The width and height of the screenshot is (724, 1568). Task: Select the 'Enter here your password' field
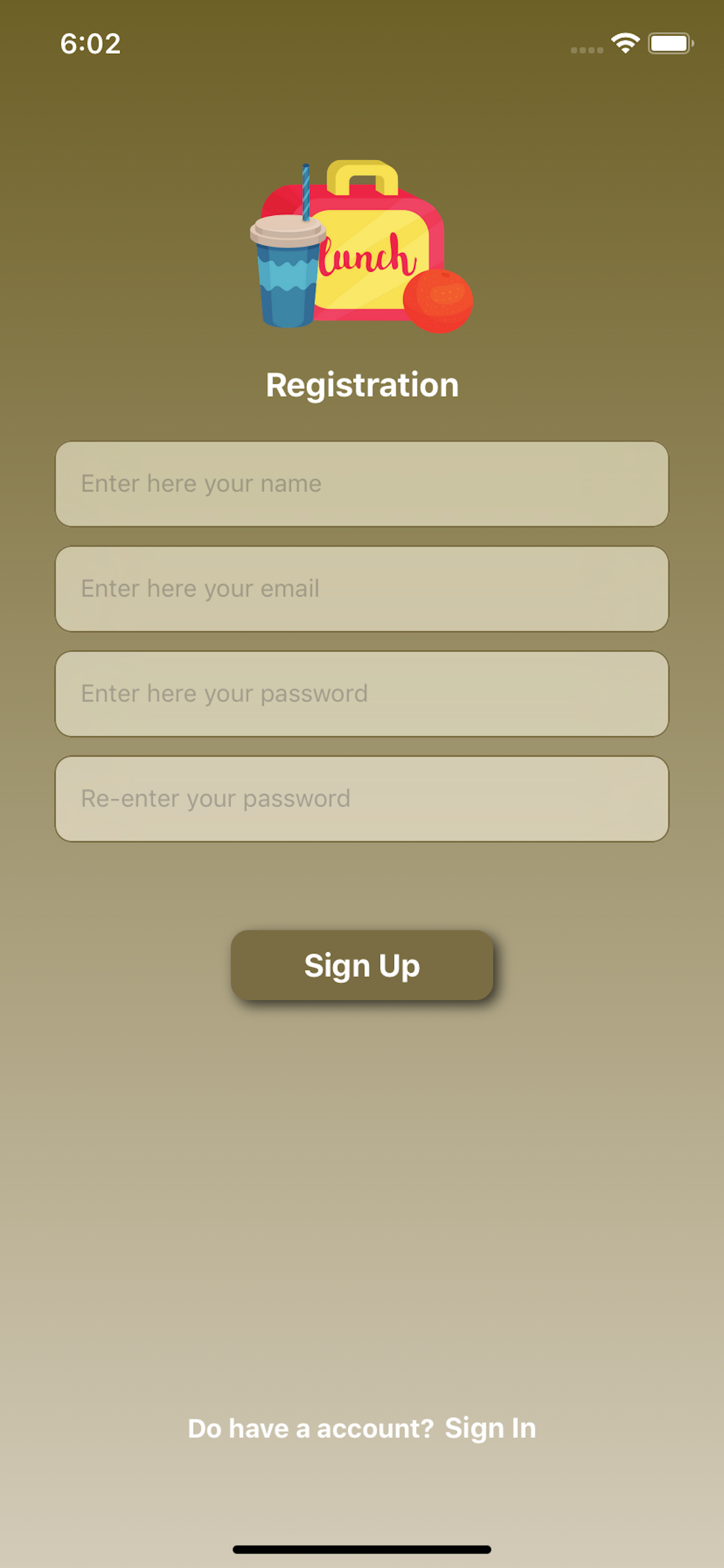tap(362, 694)
